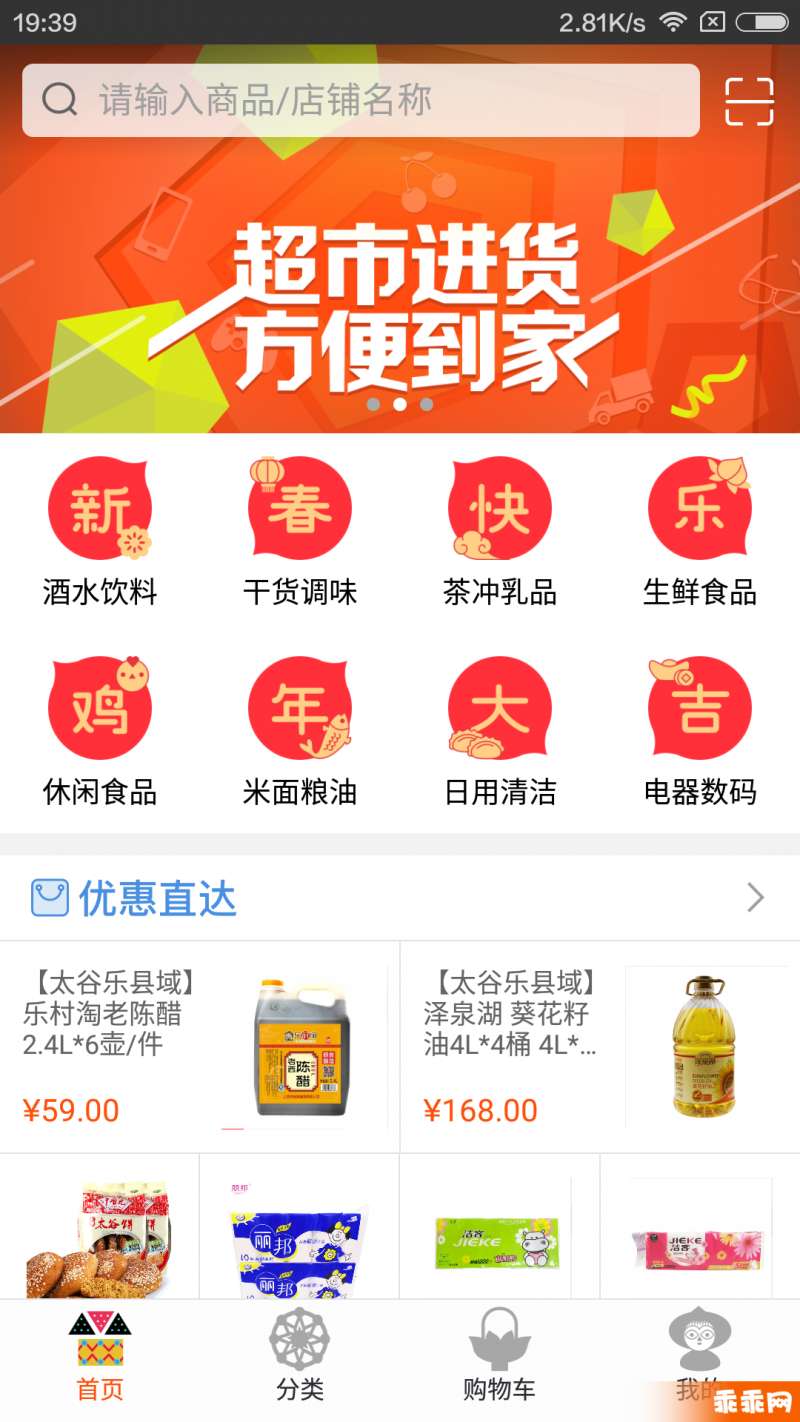Browse the 生鲜食品 category

700,532
